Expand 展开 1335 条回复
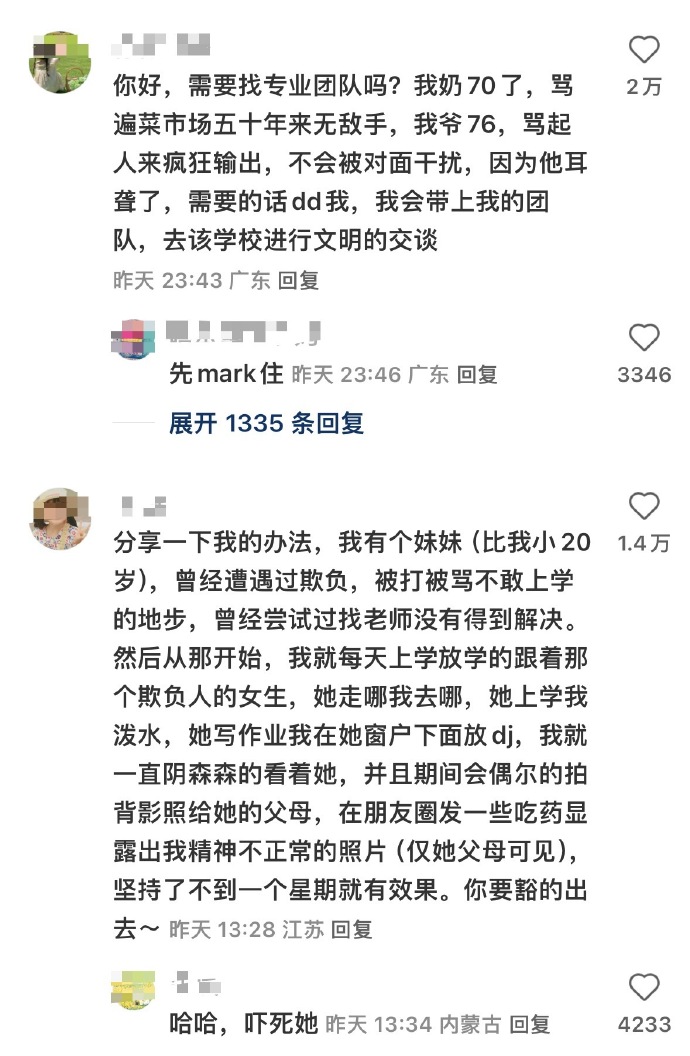This screenshot has height=1056, width=690. 266,423
